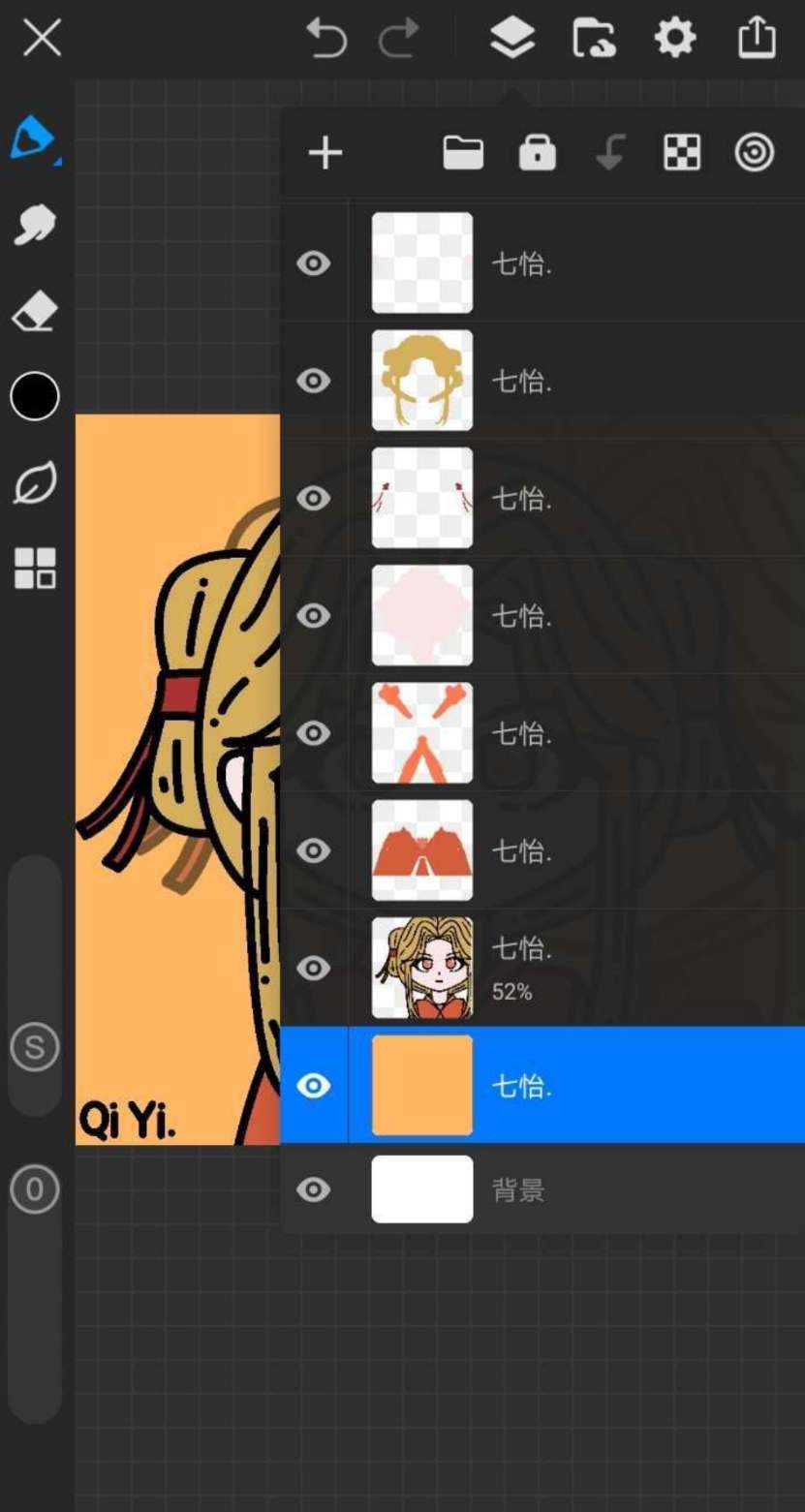Create a layer group folder
This screenshot has height=1512, width=805.
click(463, 153)
